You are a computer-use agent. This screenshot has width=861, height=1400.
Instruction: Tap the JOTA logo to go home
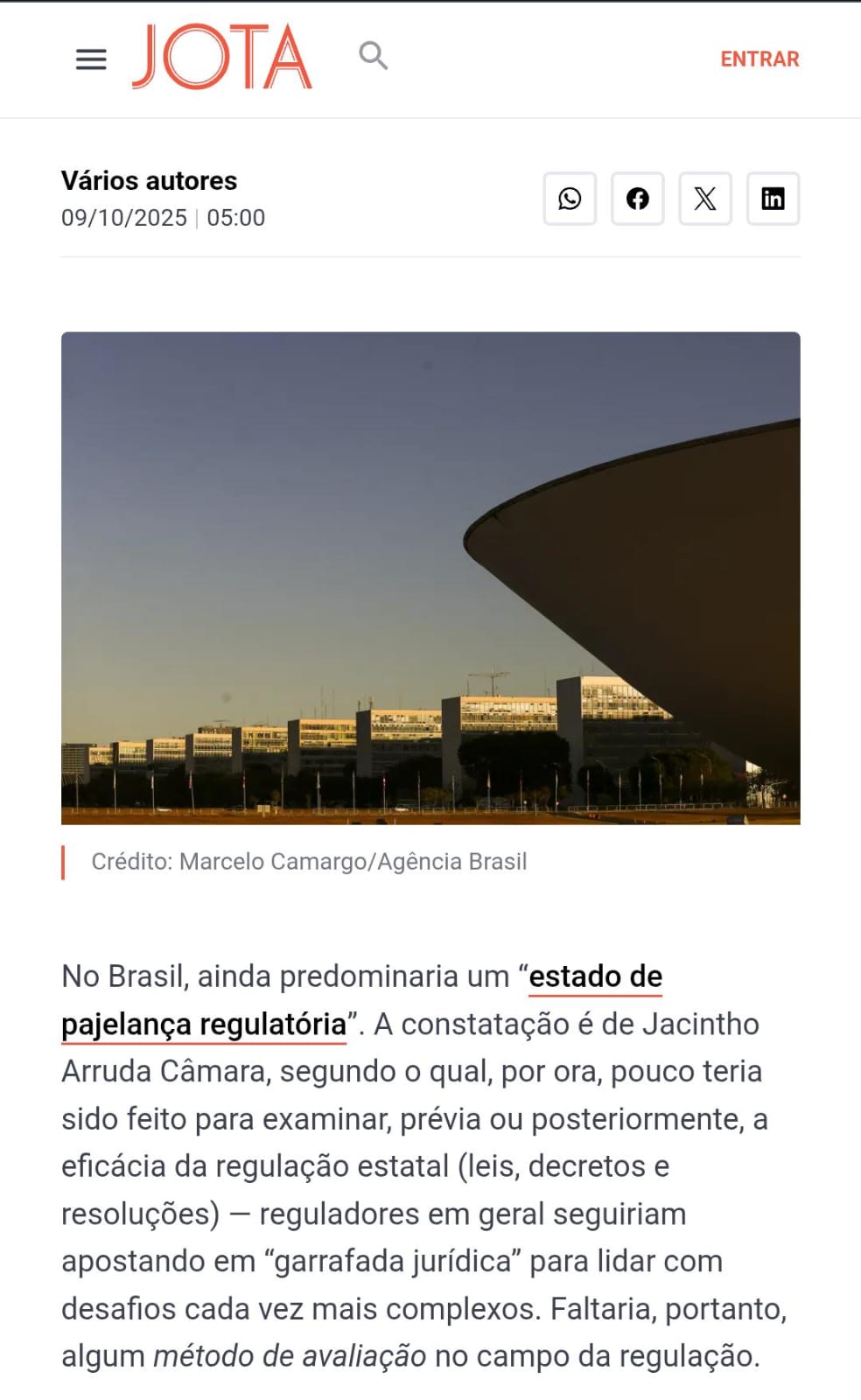point(222,58)
